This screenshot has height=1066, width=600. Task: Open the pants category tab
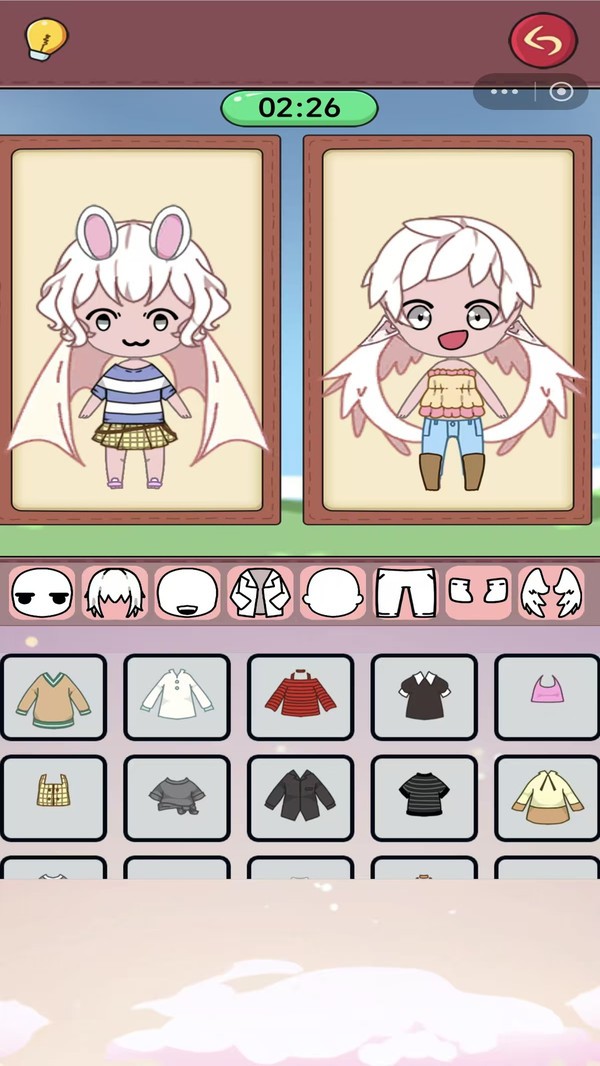[x=406, y=593]
